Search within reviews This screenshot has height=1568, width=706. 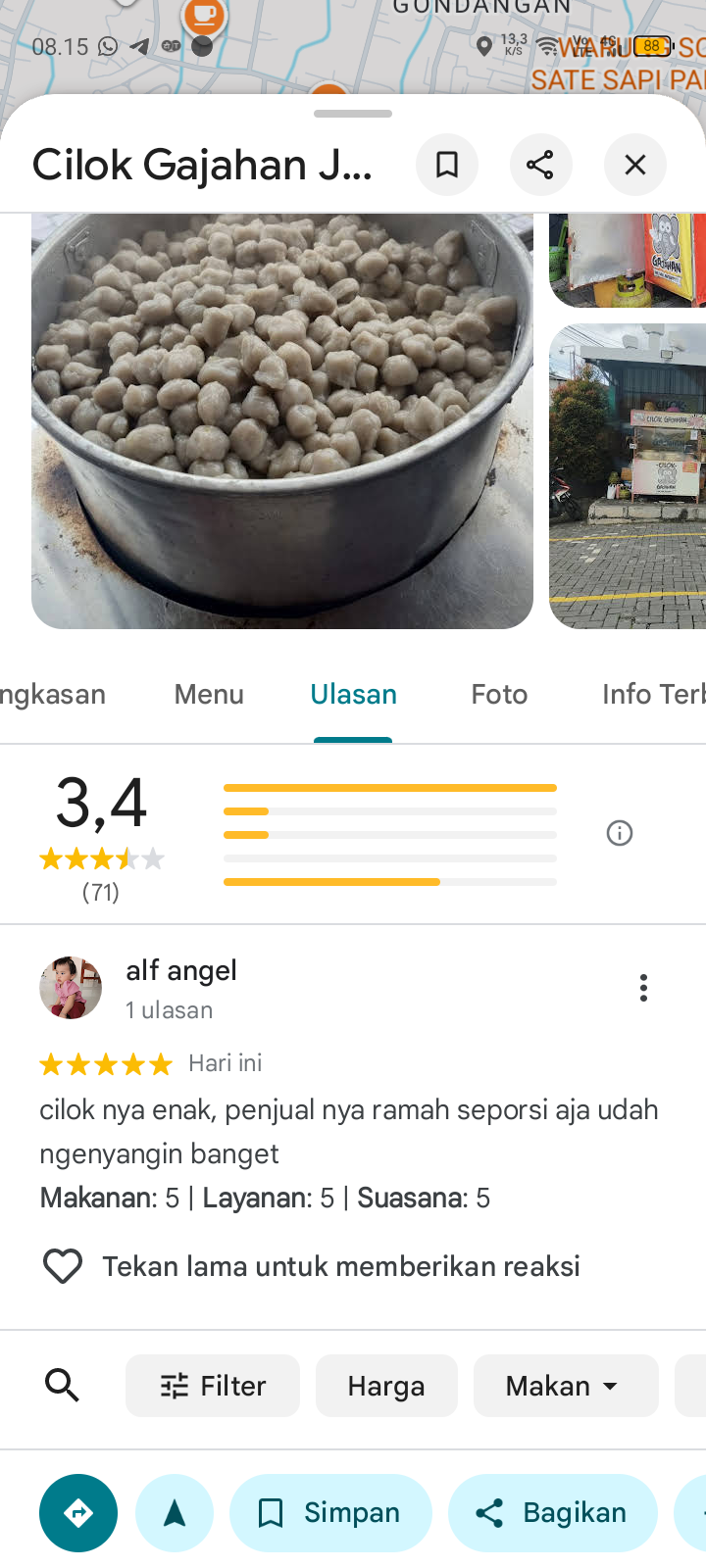coord(63,1386)
